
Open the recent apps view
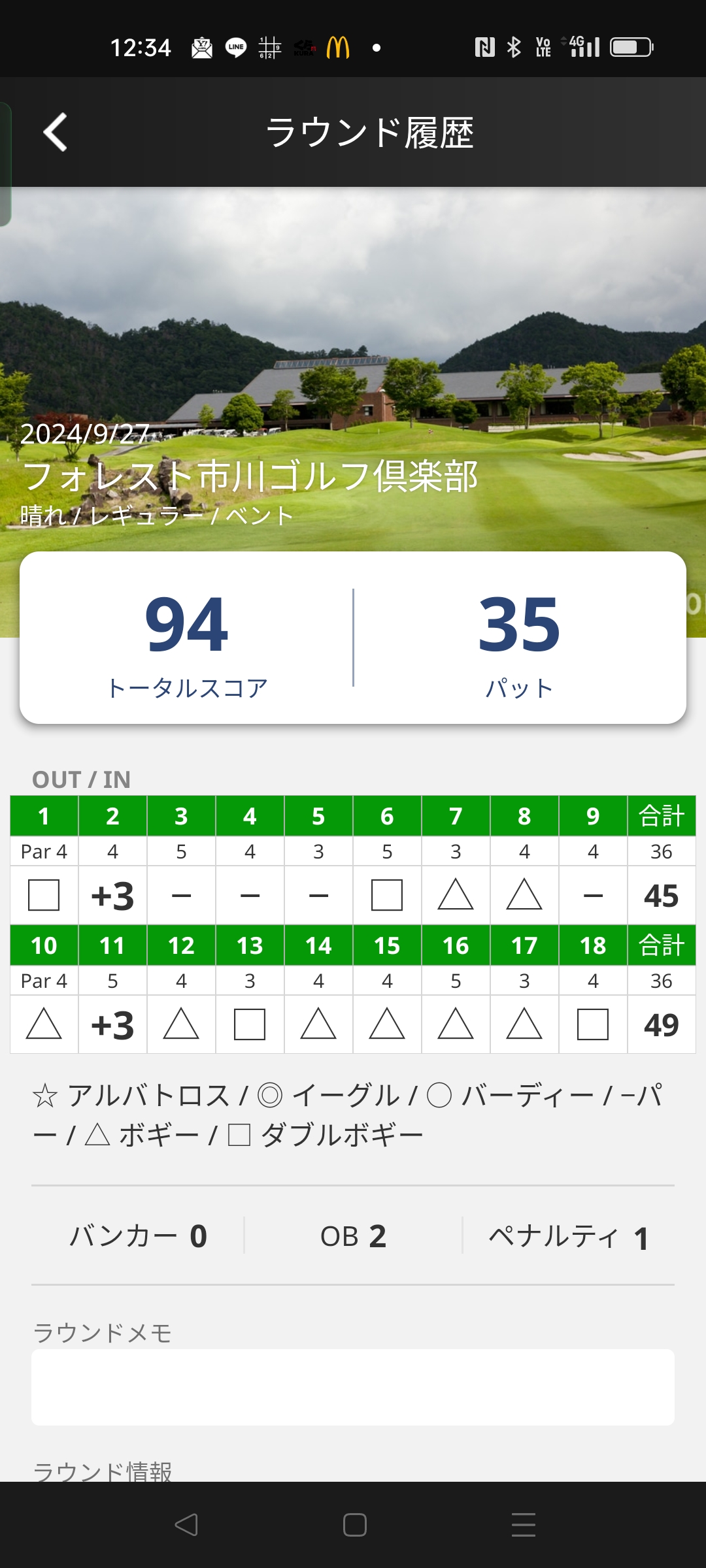(x=523, y=1525)
